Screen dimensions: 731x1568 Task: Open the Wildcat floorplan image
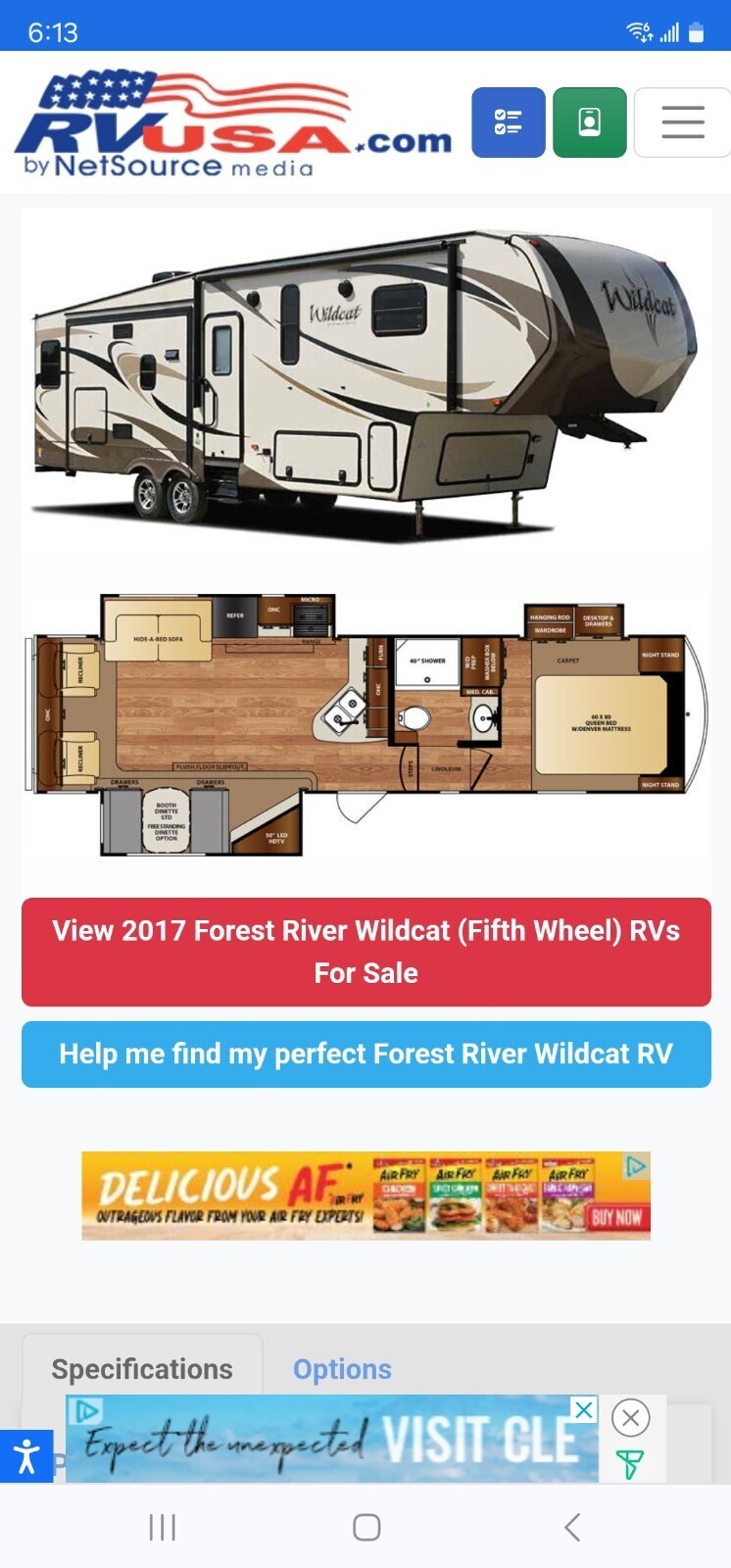click(x=365, y=722)
